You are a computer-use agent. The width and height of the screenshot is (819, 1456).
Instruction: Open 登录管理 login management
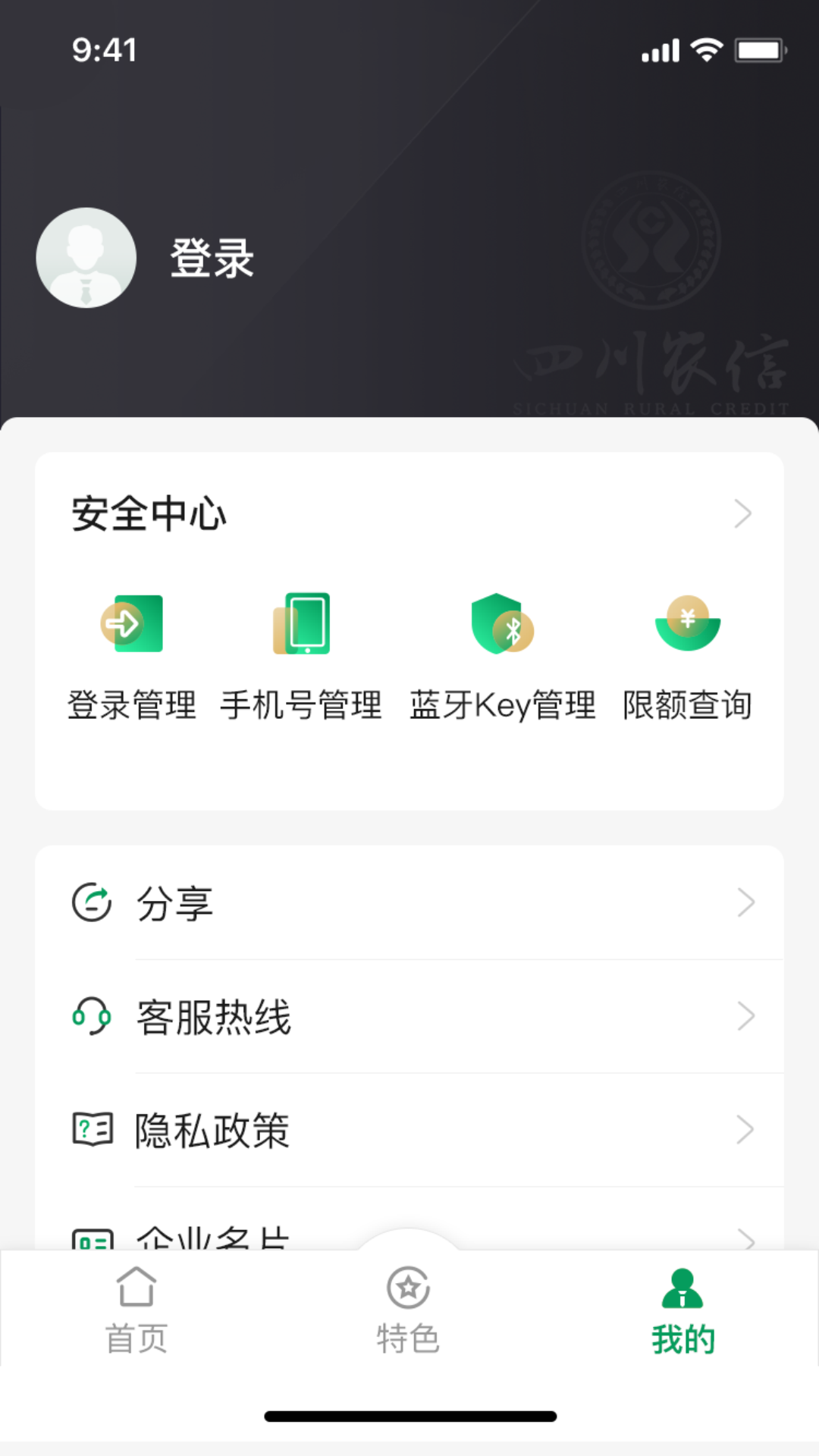point(133,656)
